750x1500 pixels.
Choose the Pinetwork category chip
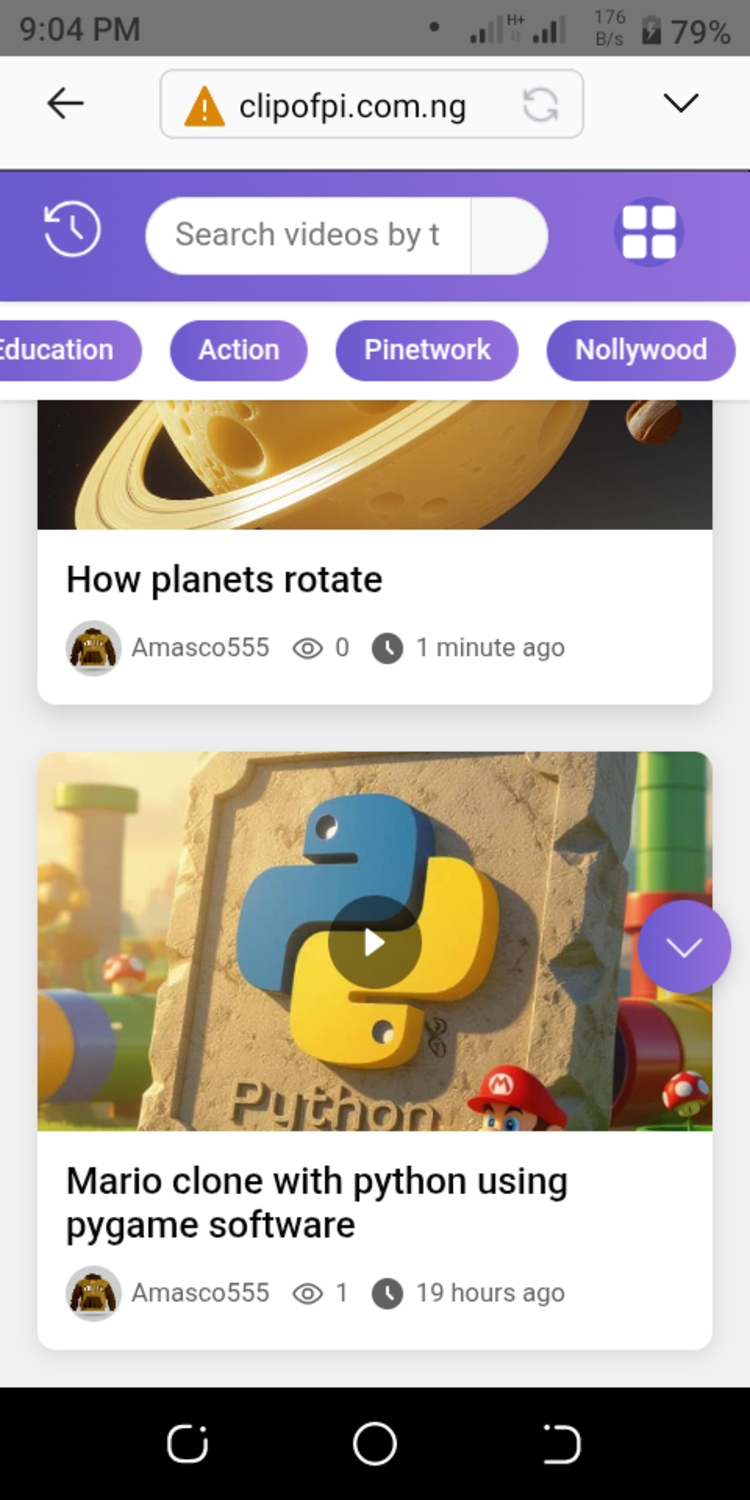tap(427, 350)
